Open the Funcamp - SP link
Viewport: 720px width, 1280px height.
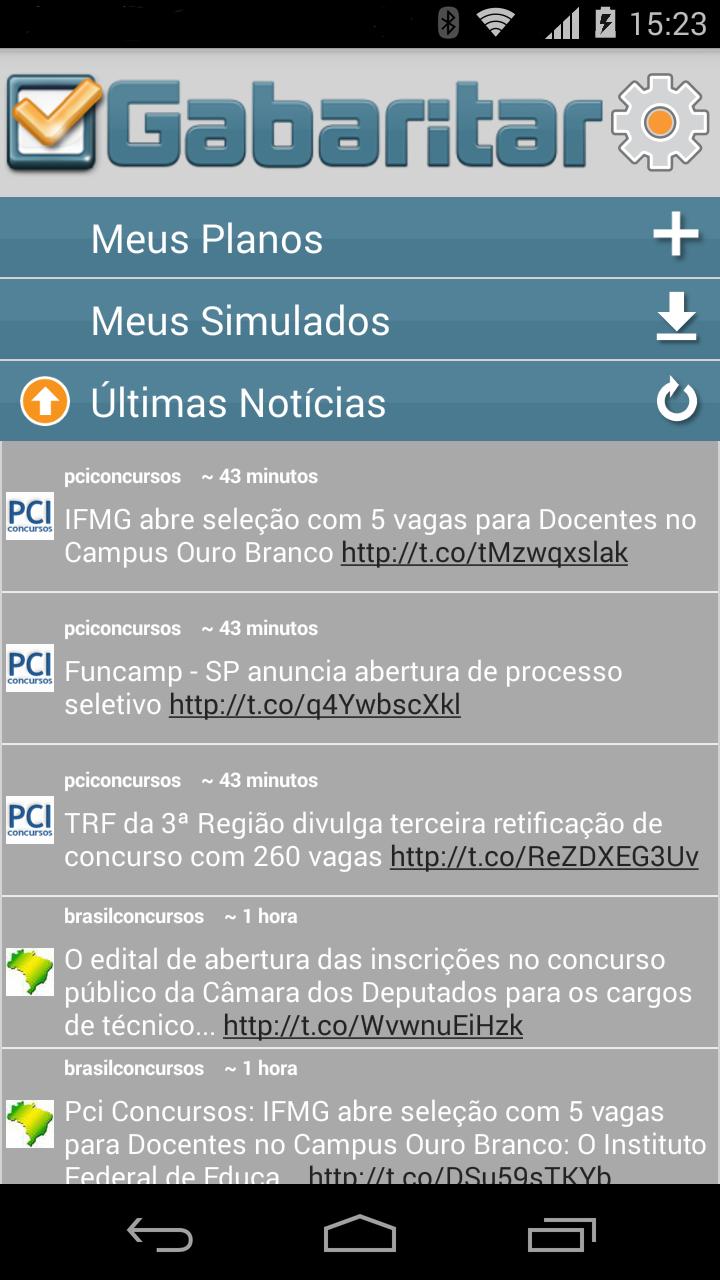(314, 705)
